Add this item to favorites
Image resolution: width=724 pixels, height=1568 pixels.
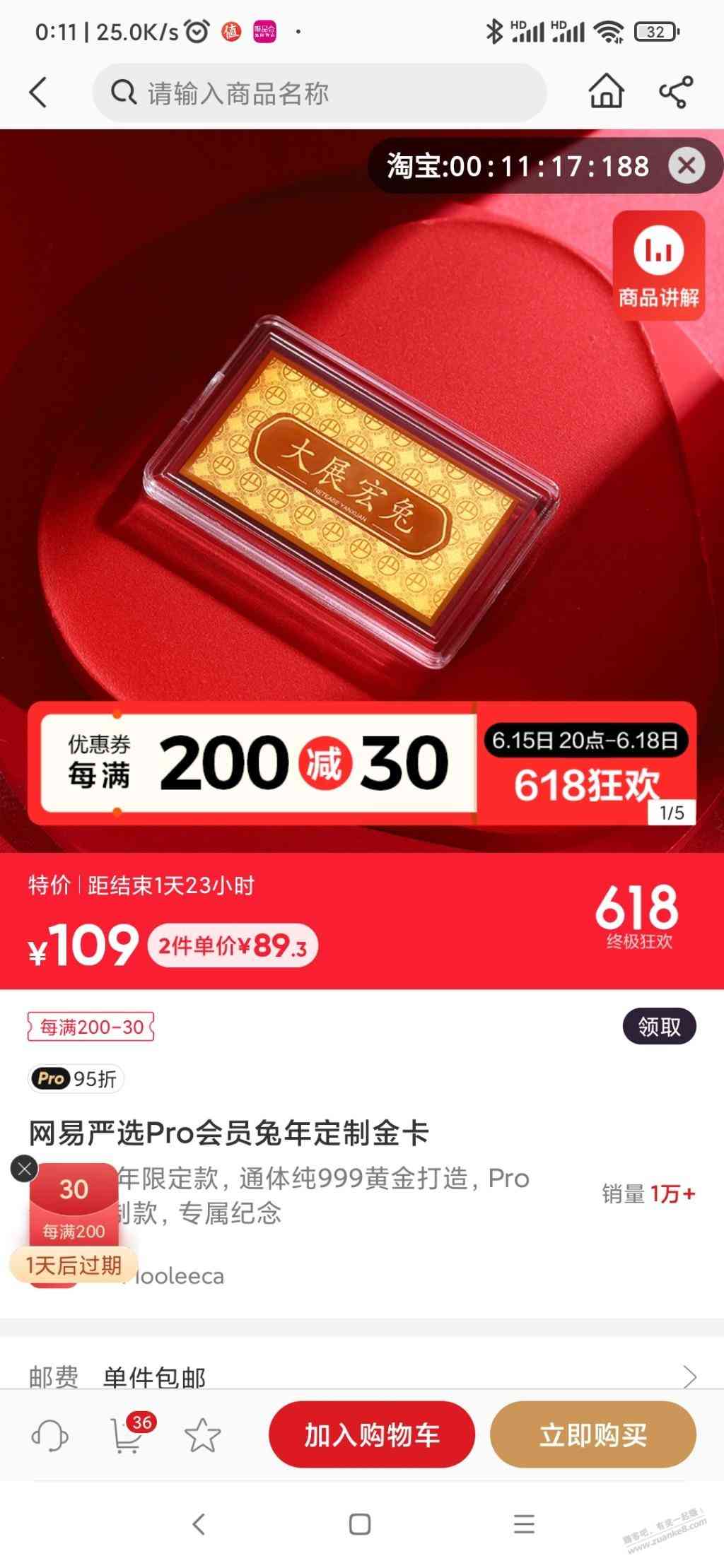203,1436
